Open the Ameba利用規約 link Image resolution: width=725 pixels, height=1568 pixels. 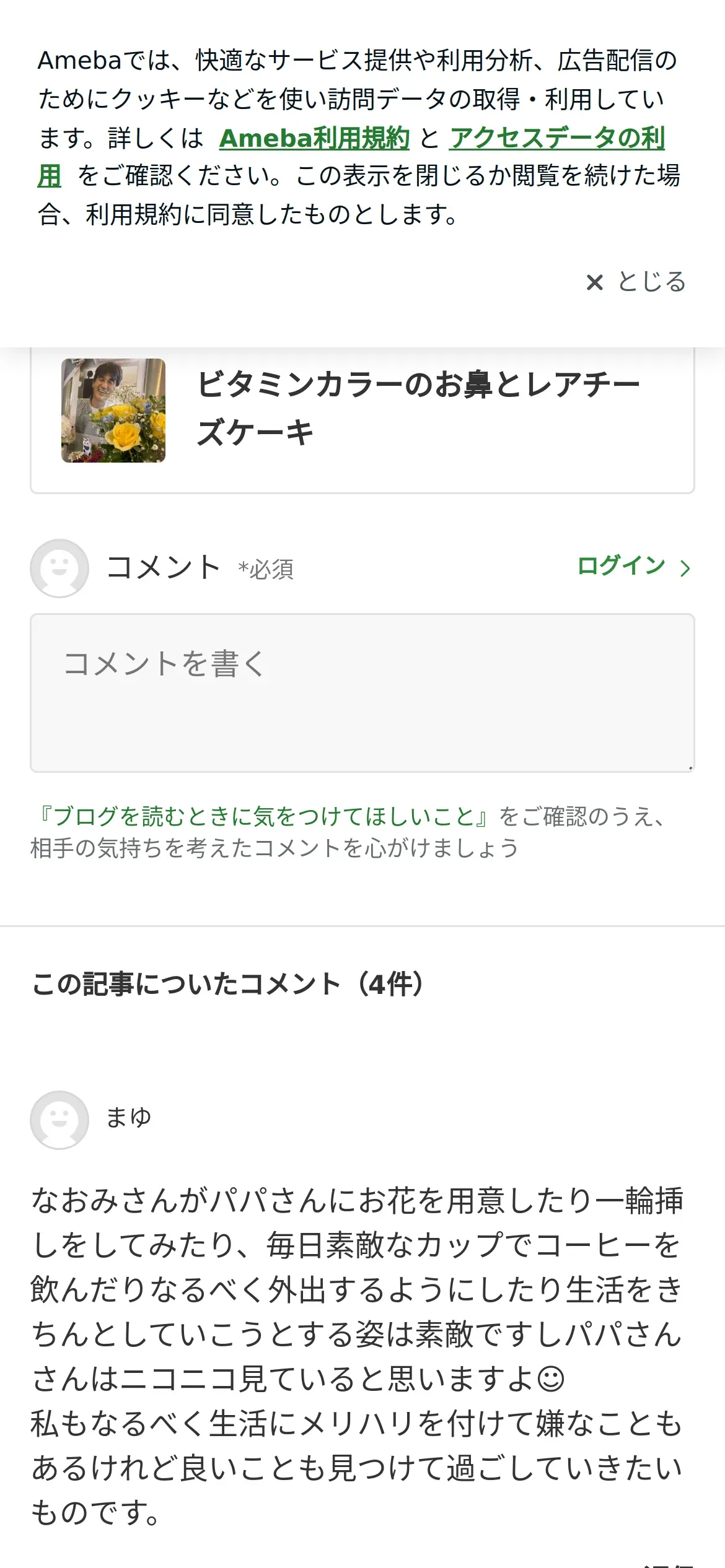pos(314,138)
